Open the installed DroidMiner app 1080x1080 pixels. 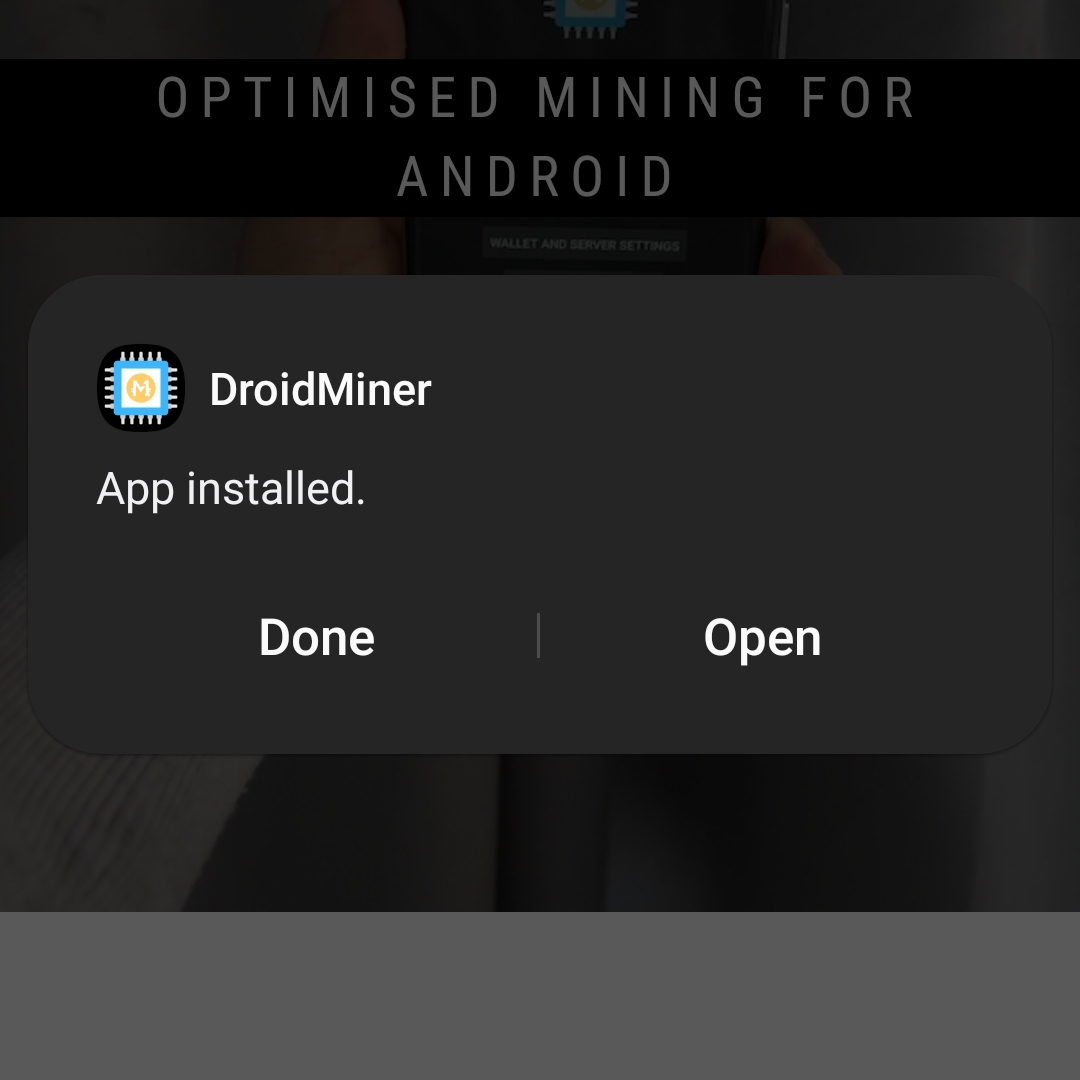coord(762,637)
